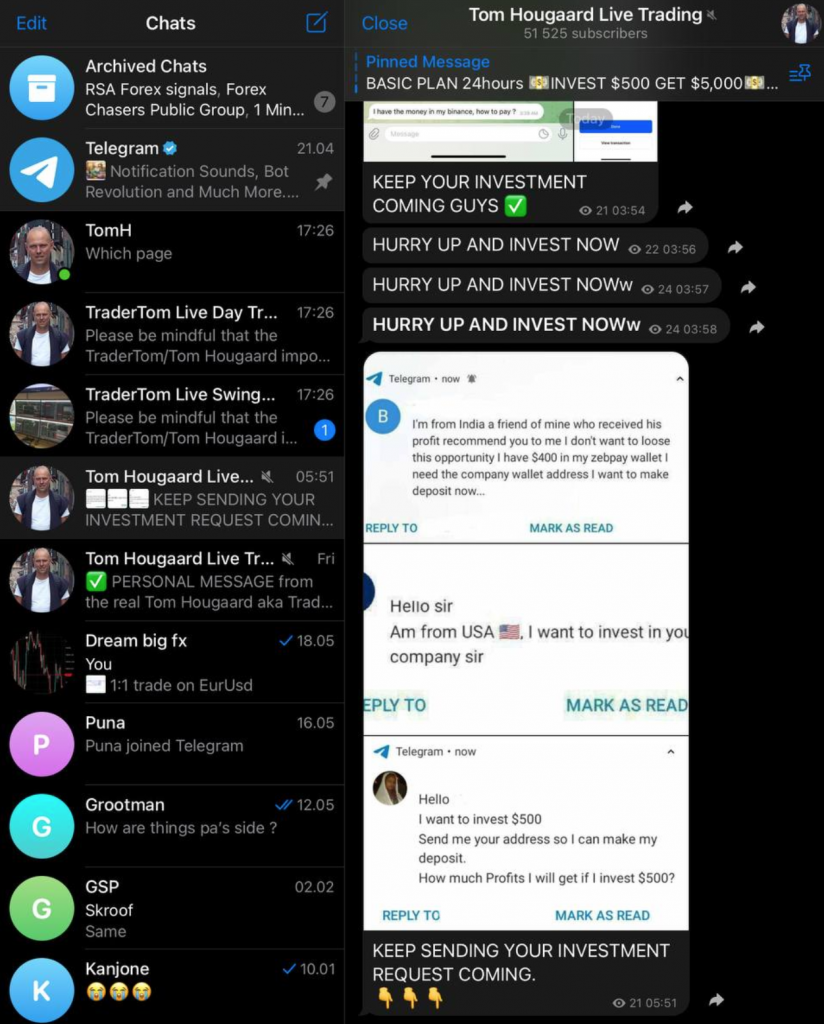Open the chat with Grootman

172,826
